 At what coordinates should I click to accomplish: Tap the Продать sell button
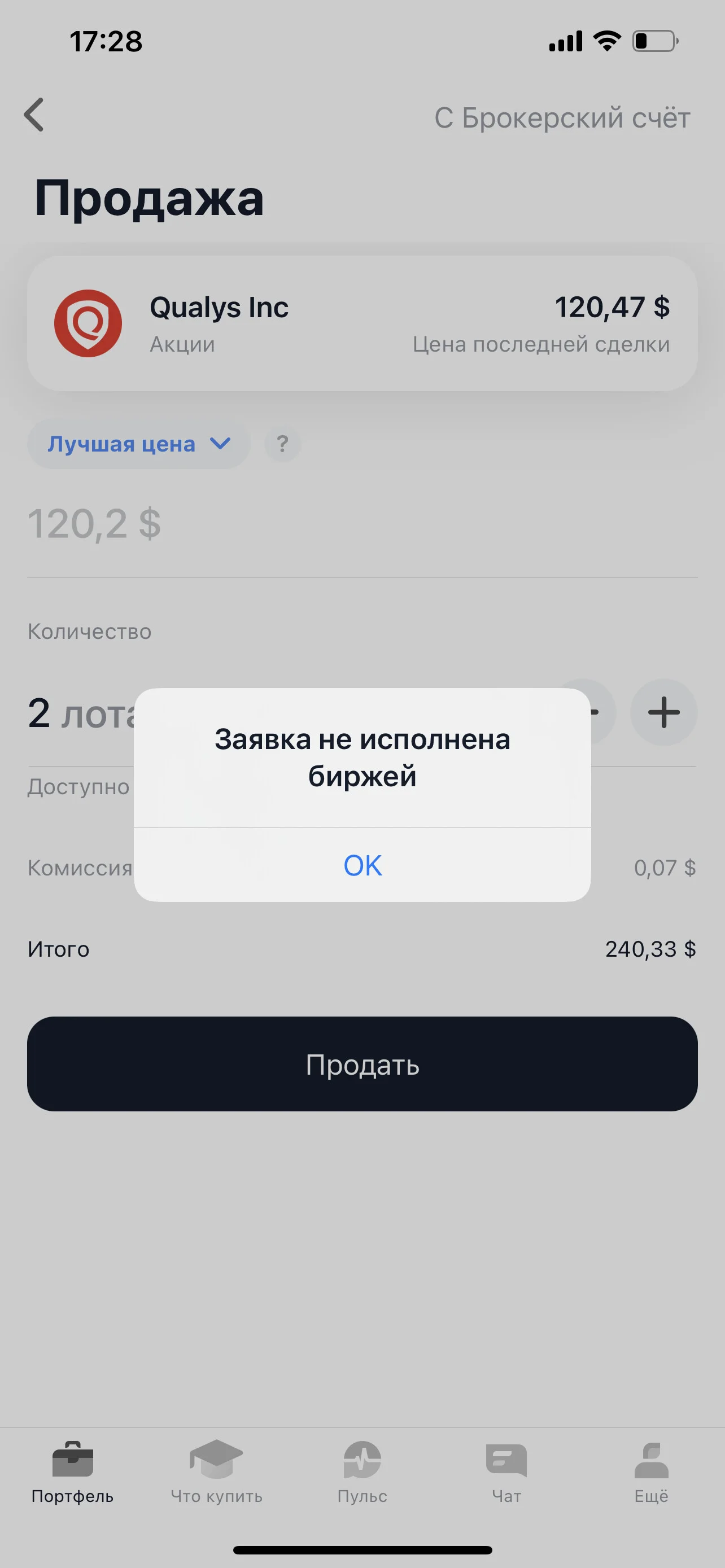362,1064
